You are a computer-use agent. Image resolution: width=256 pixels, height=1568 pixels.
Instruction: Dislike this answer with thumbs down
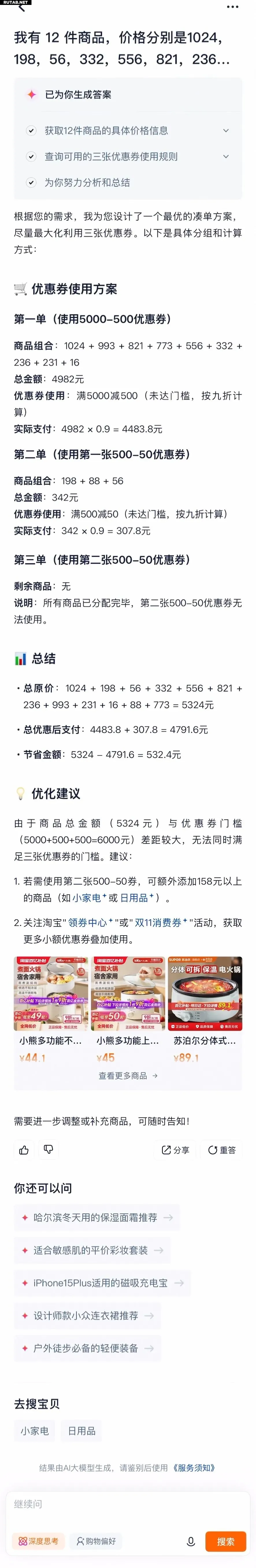tap(49, 1150)
